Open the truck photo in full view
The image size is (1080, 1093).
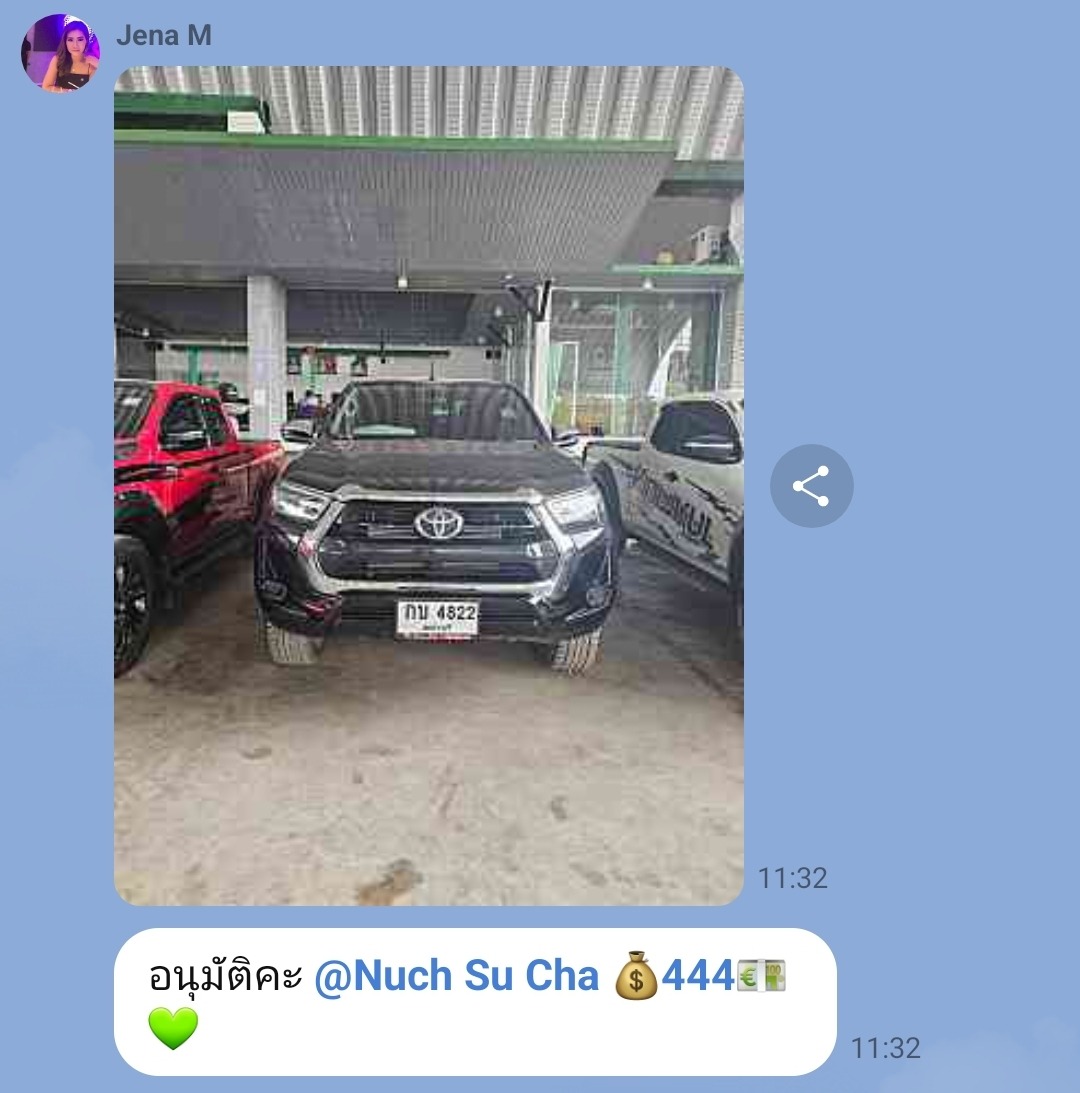pyautogui.click(x=428, y=486)
